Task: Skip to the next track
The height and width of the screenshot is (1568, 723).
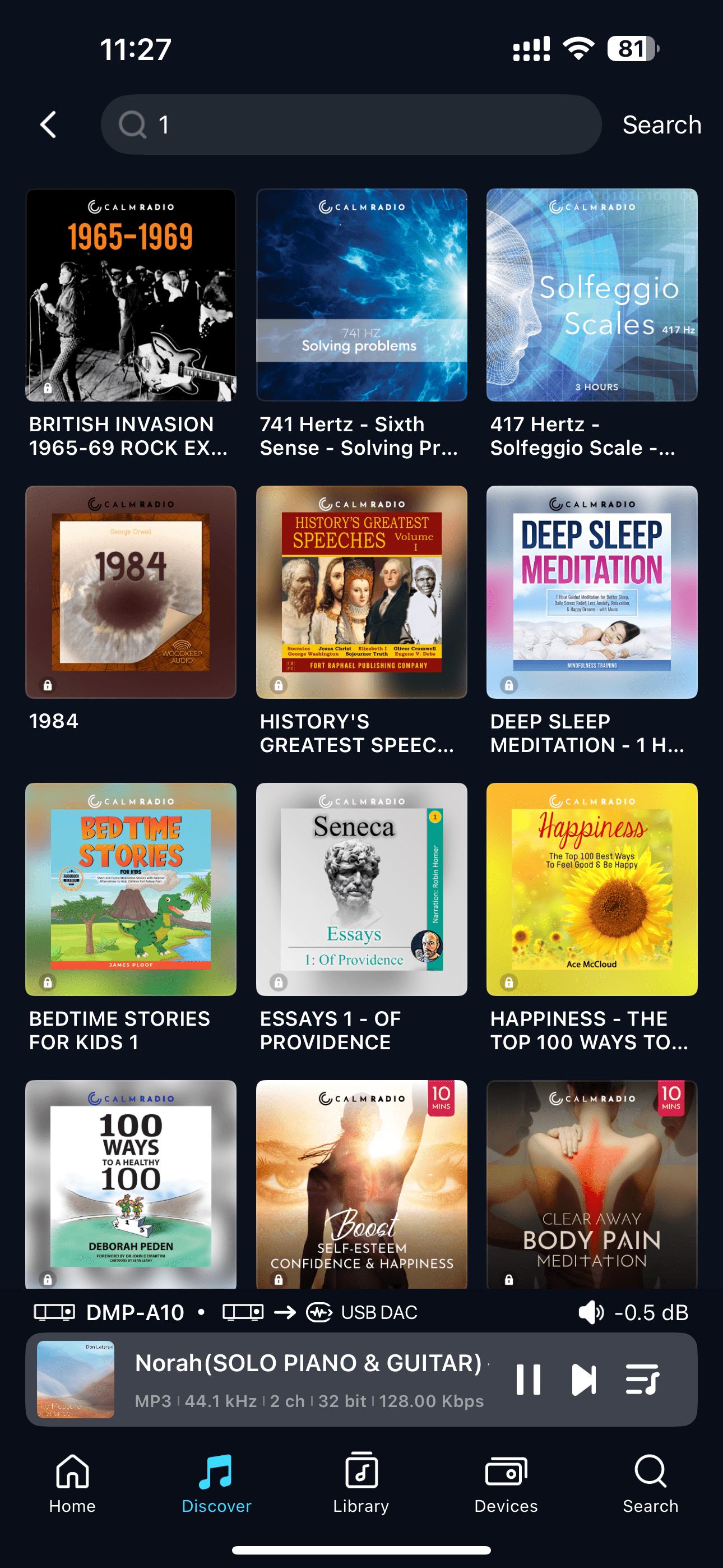Action: (x=583, y=1380)
